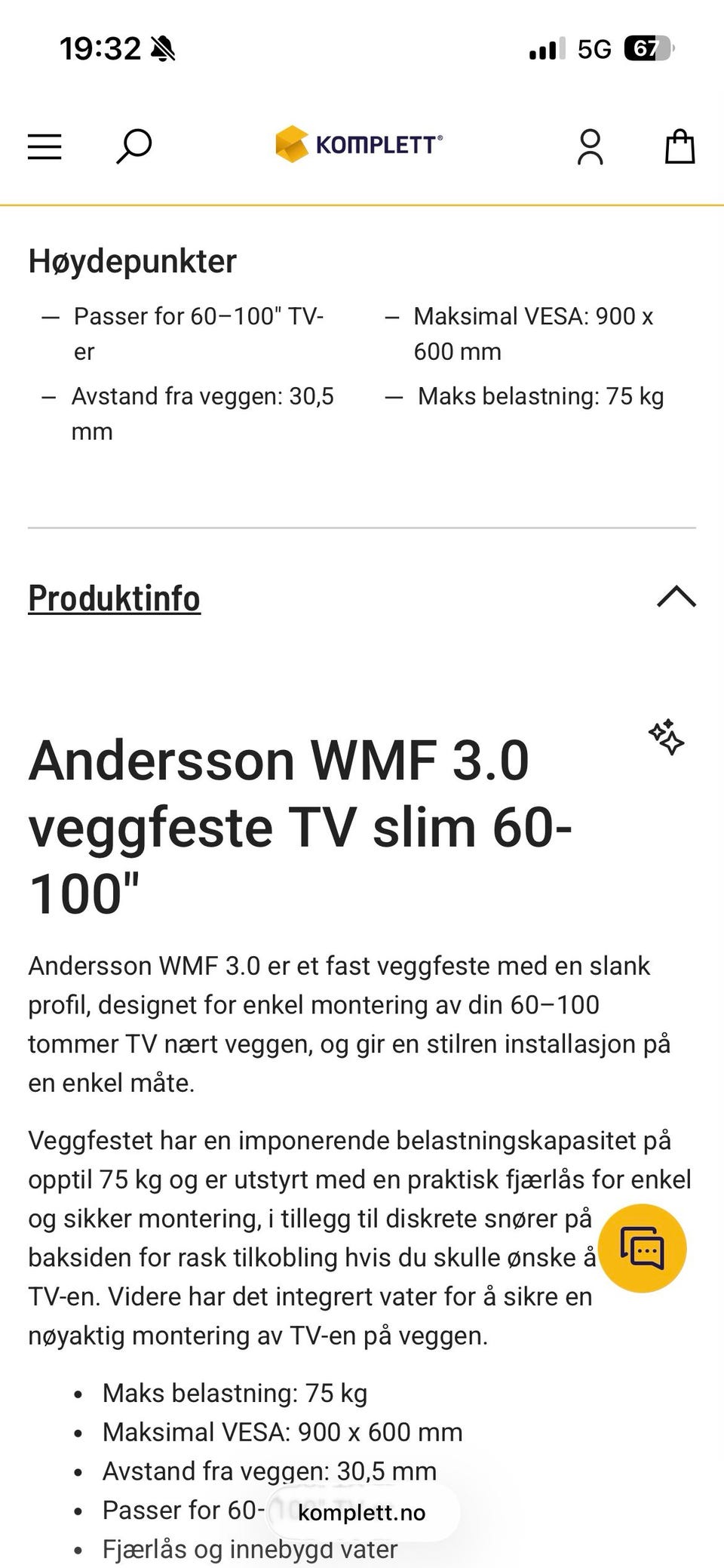Tap the komplett.no address pill
Screen dimensions: 724x1568
point(362,1512)
